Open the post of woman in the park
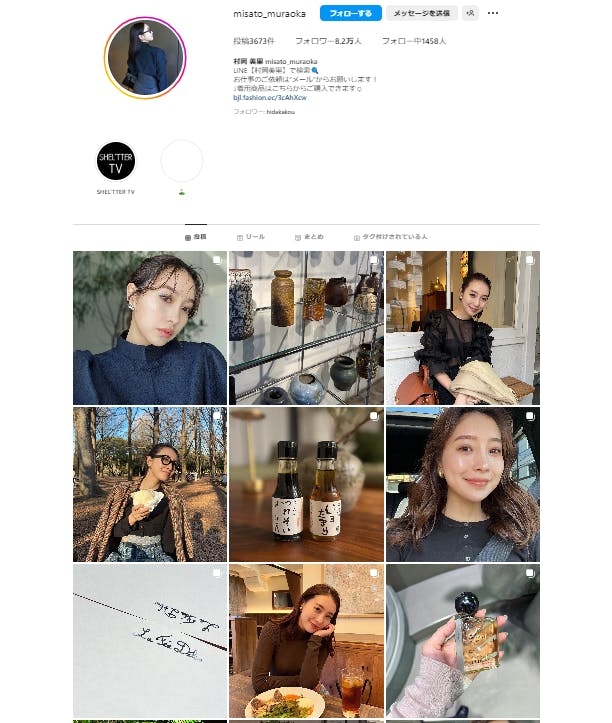This screenshot has width=612, height=723. 150,484
